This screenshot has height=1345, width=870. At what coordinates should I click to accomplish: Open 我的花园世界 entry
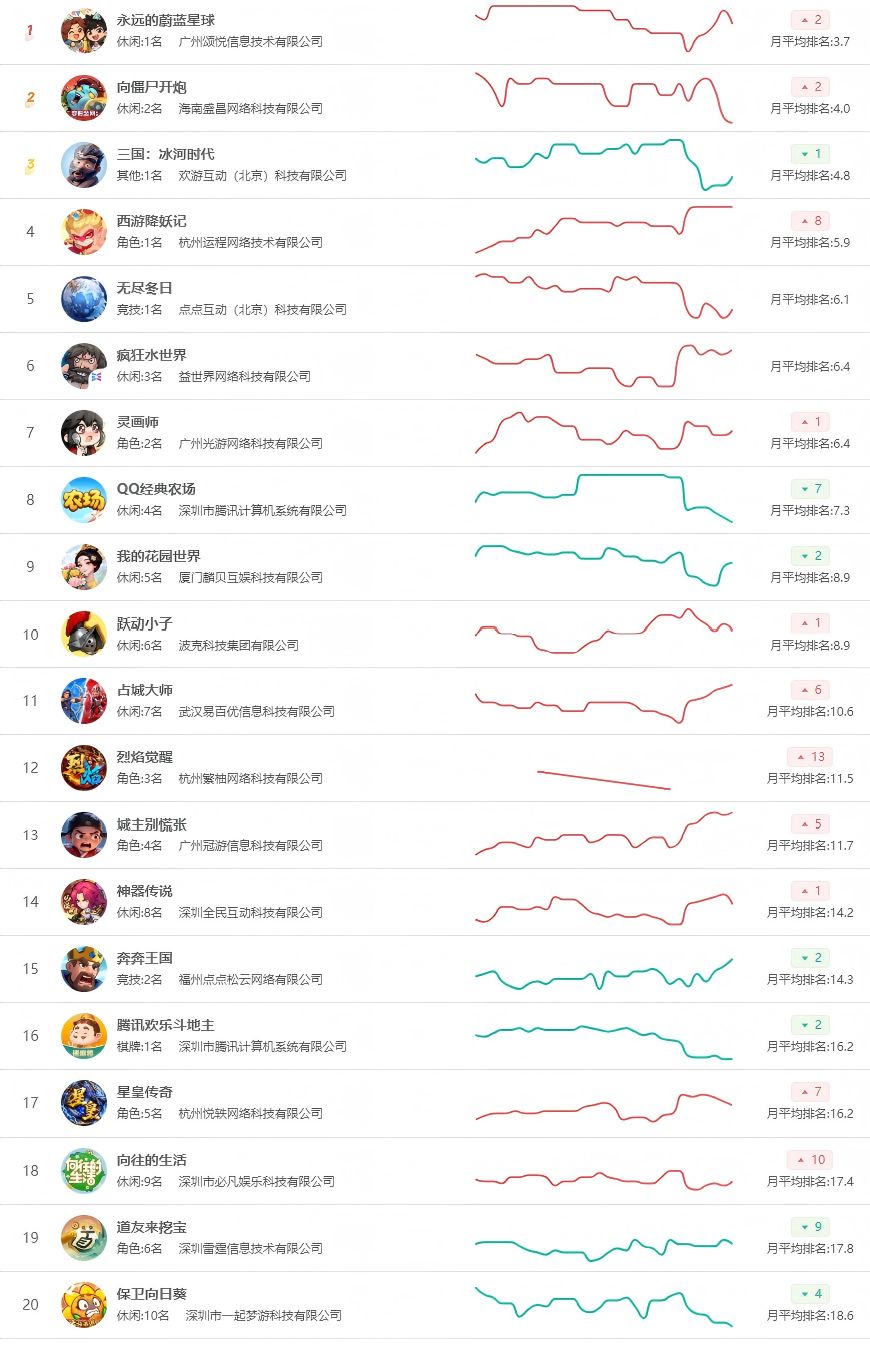[435, 567]
